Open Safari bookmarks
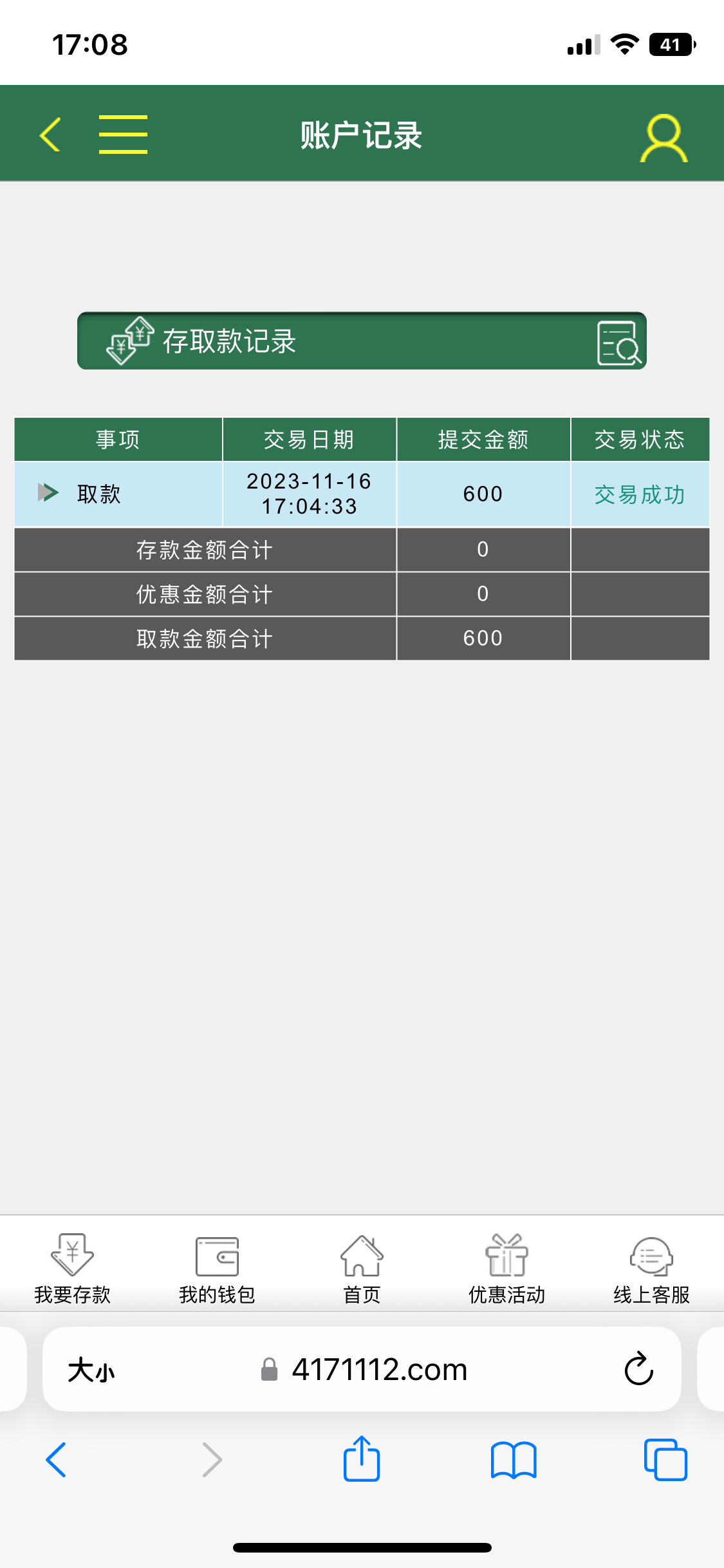Image resolution: width=724 pixels, height=1568 pixels. 513,1460
